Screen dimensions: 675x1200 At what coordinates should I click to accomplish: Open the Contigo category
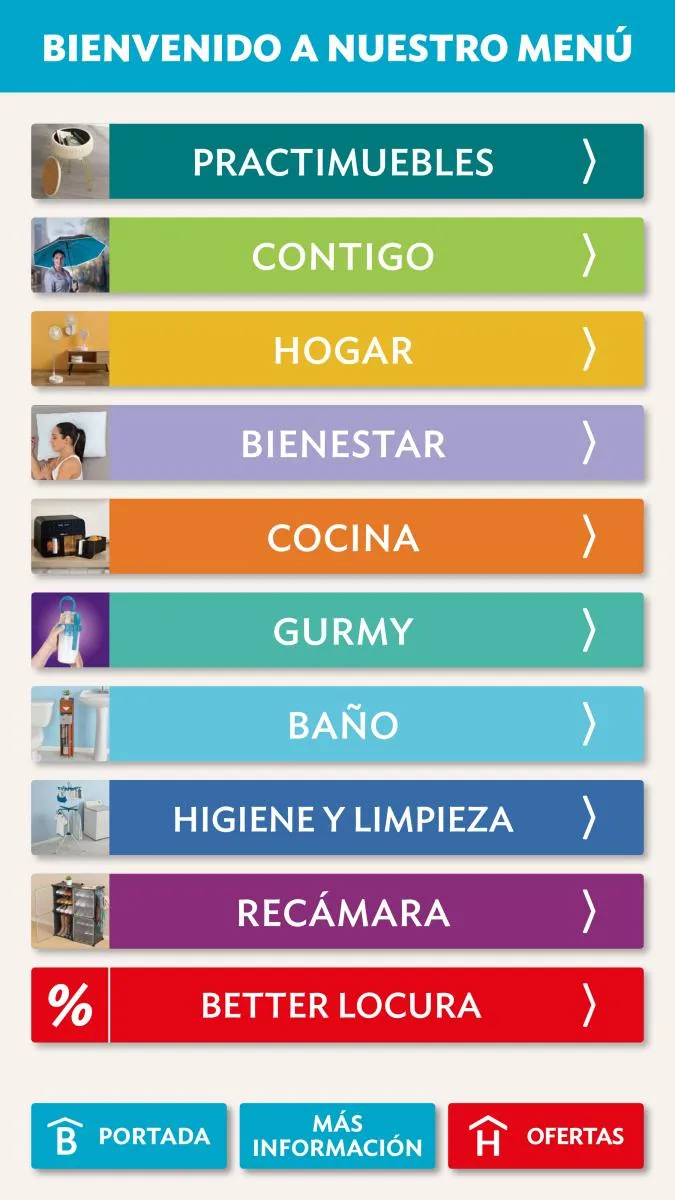(x=337, y=255)
